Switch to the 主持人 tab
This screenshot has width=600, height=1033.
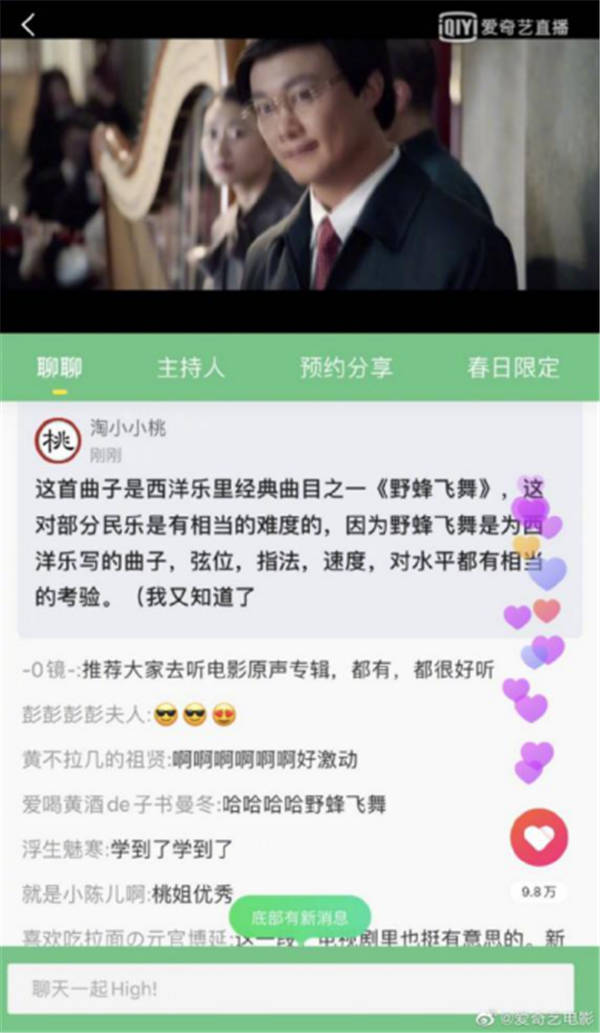(x=190, y=367)
